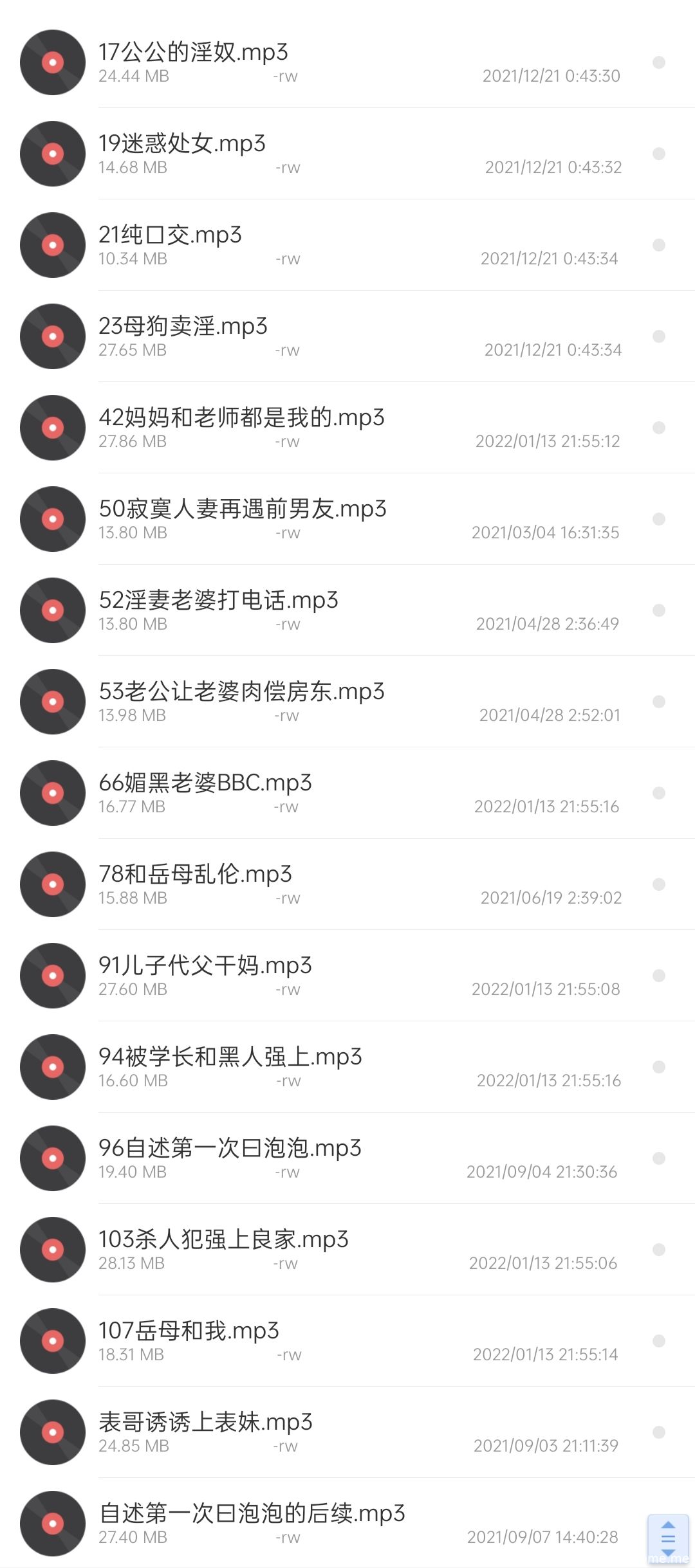Open 94被学长和黑人强上.mp3
Viewport: 695px width, 1568px height.
[x=230, y=1057]
